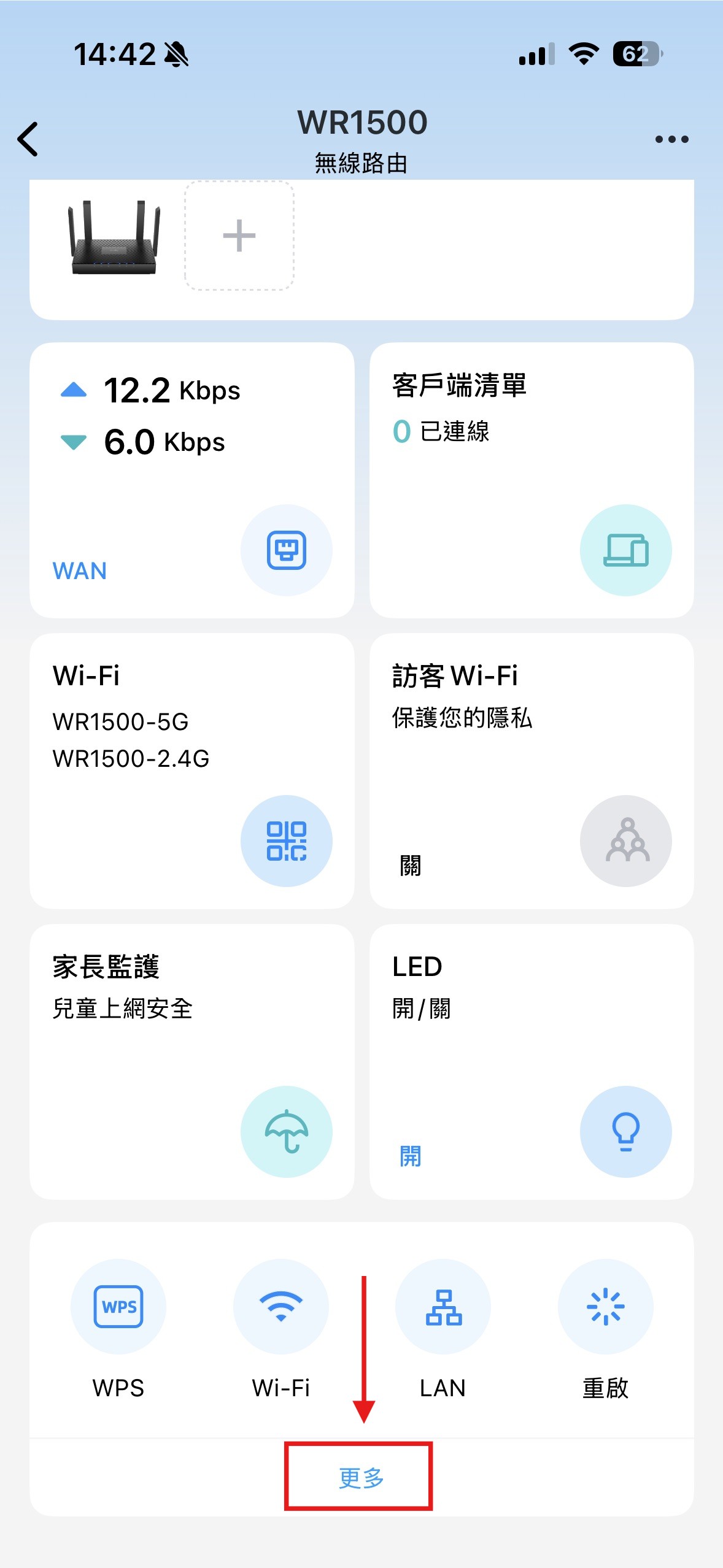Open LAN settings via the network icon
The width and height of the screenshot is (723, 1568).
tap(443, 1306)
